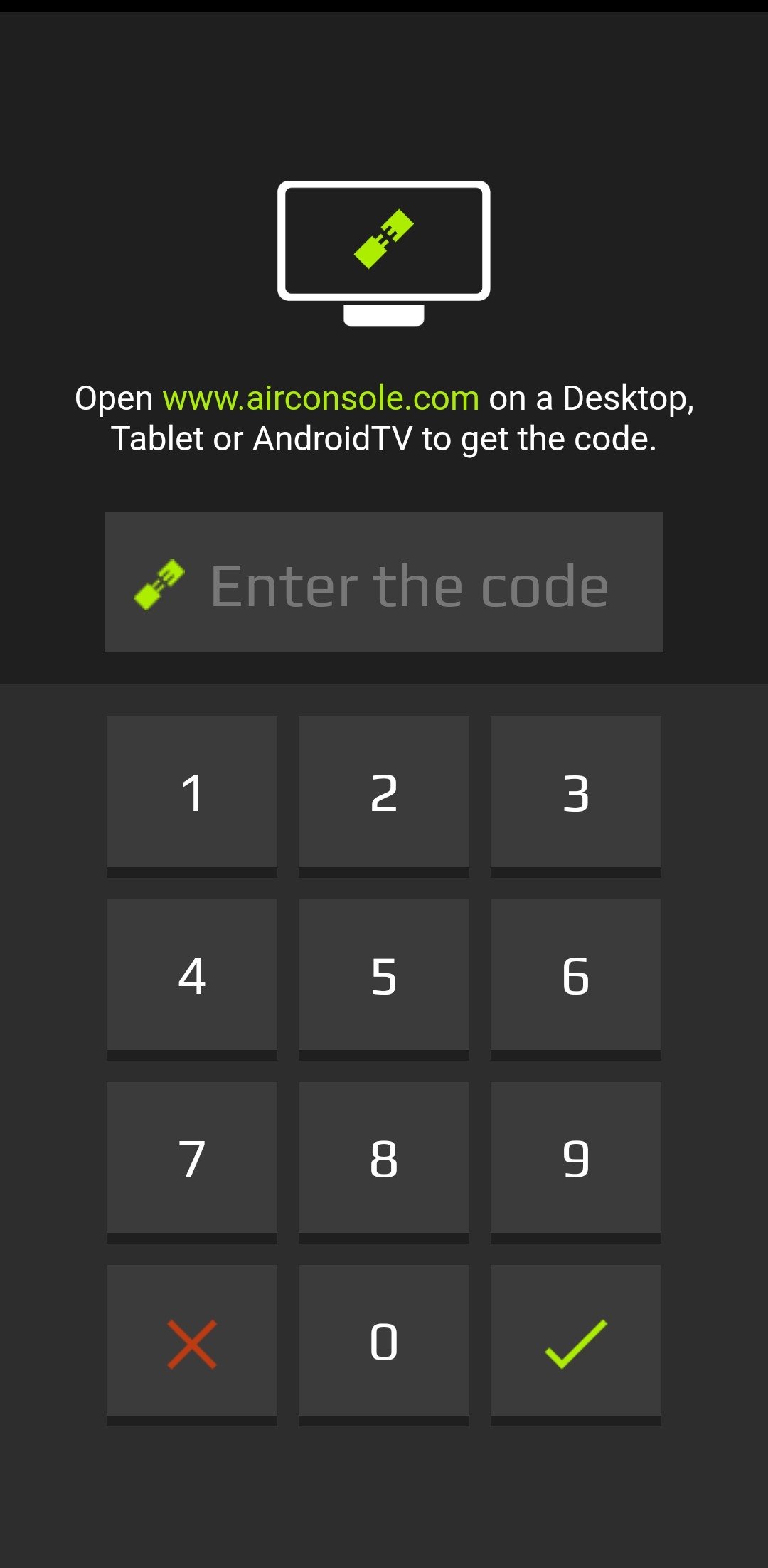This screenshot has height=1568, width=768.
Task: Tap the 0 key
Action: coord(384,1345)
